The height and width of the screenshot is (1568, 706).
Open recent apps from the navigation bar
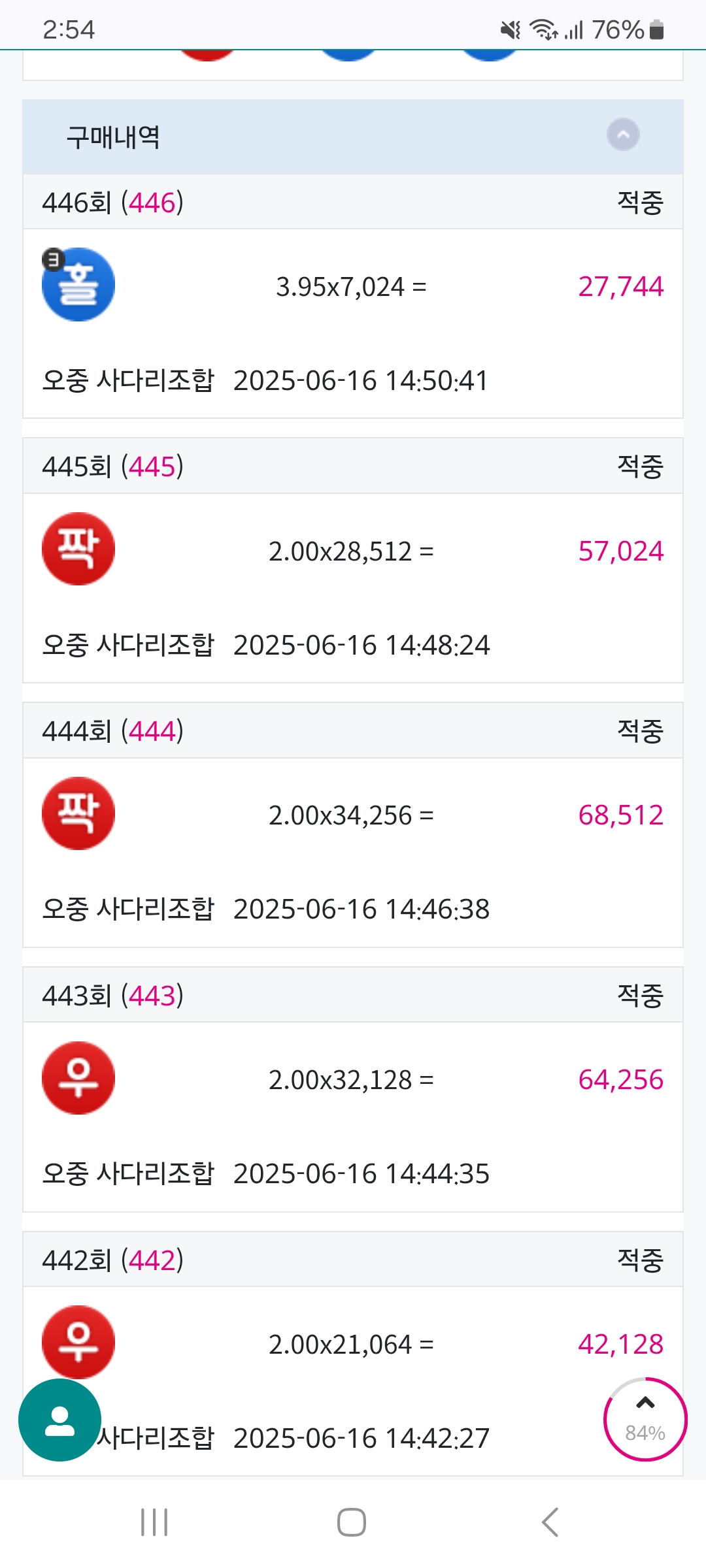[x=155, y=1522]
